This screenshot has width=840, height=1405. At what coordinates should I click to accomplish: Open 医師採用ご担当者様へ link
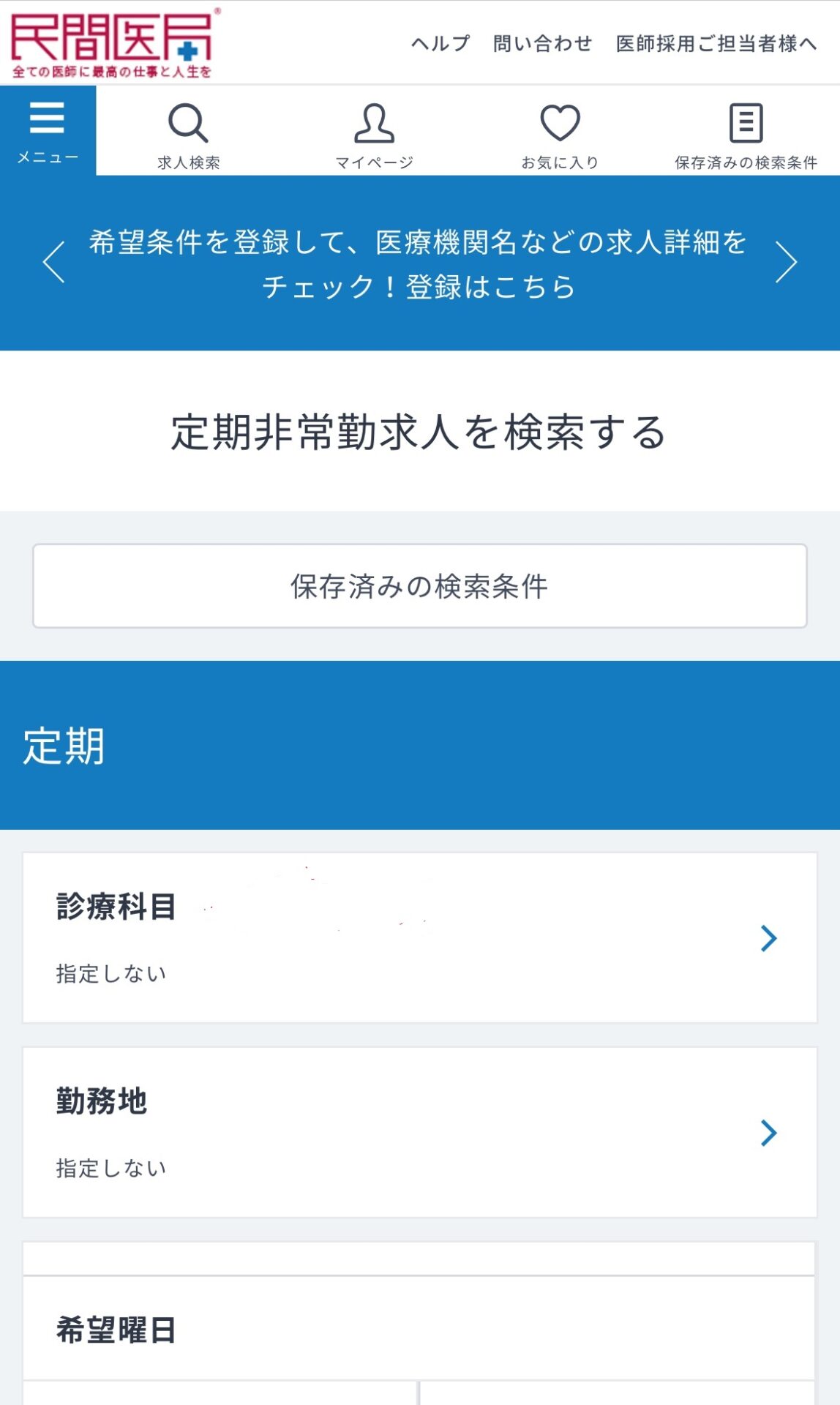(716, 44)
